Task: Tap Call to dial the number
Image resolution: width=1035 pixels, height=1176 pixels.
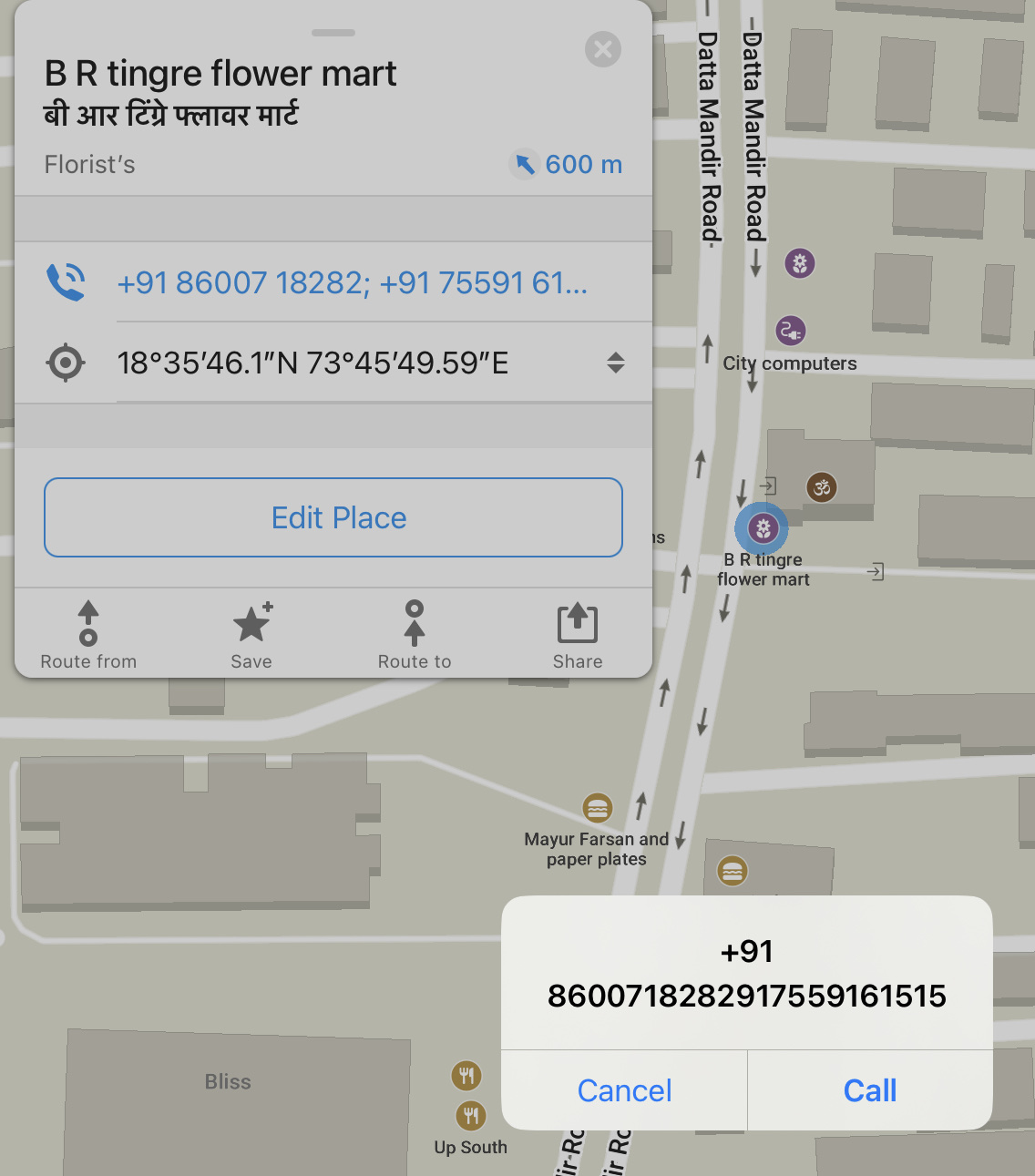Action: coord(870,1090)
